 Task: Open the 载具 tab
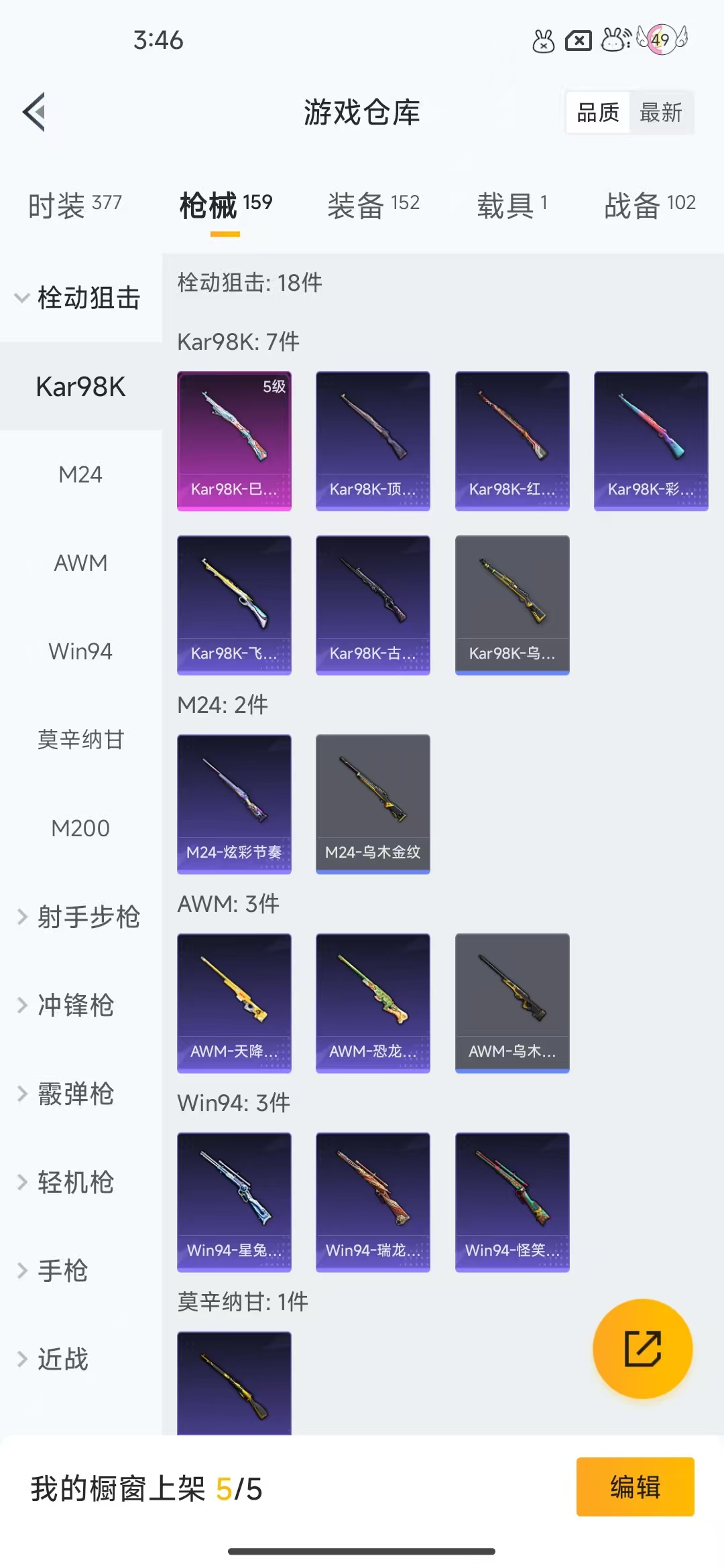pyautogui.click(x=512, y=205)
